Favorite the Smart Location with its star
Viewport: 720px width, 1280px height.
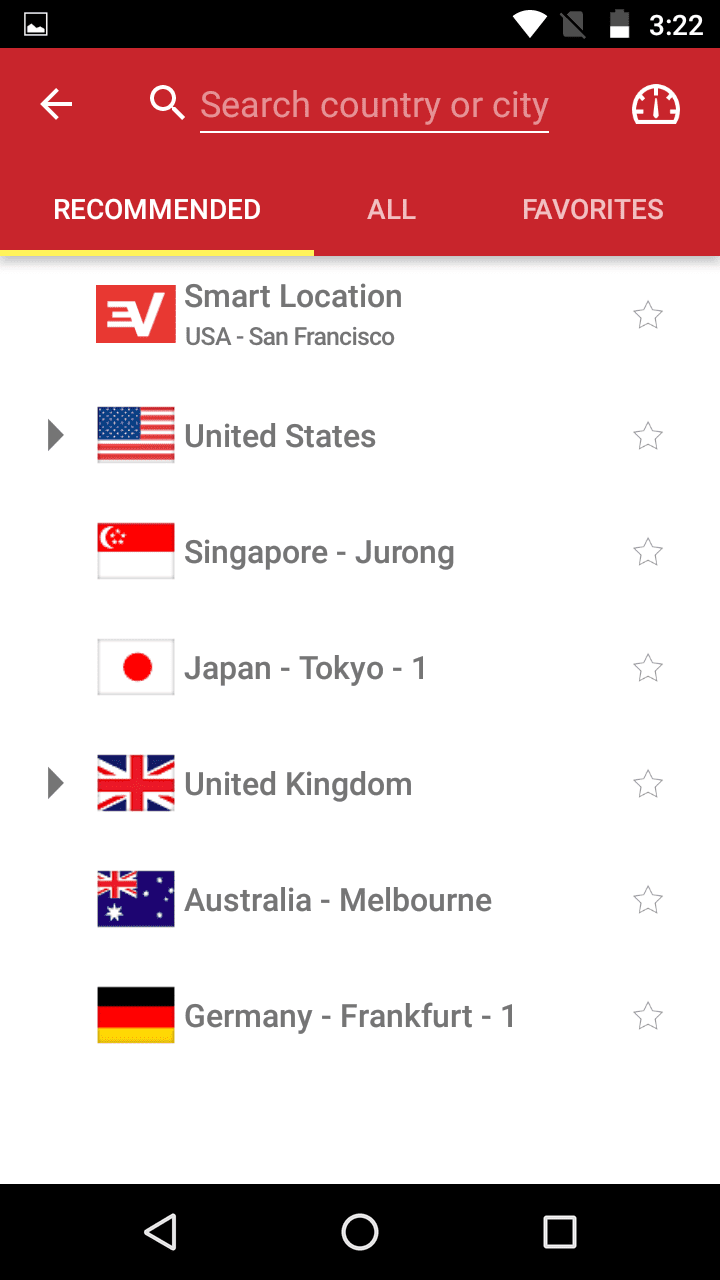click(x=647, y=314)
